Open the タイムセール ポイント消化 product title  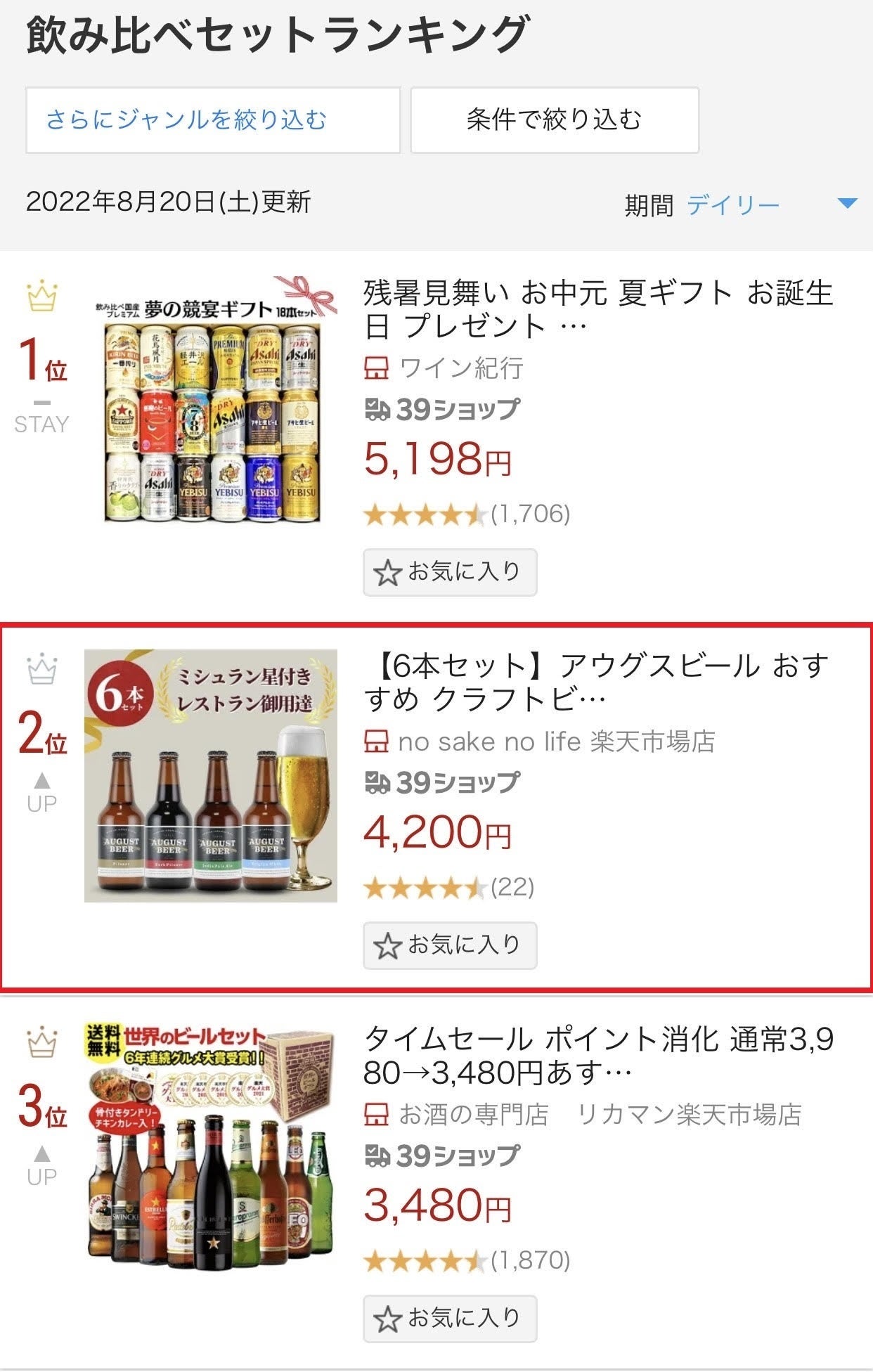point(597,1056)
